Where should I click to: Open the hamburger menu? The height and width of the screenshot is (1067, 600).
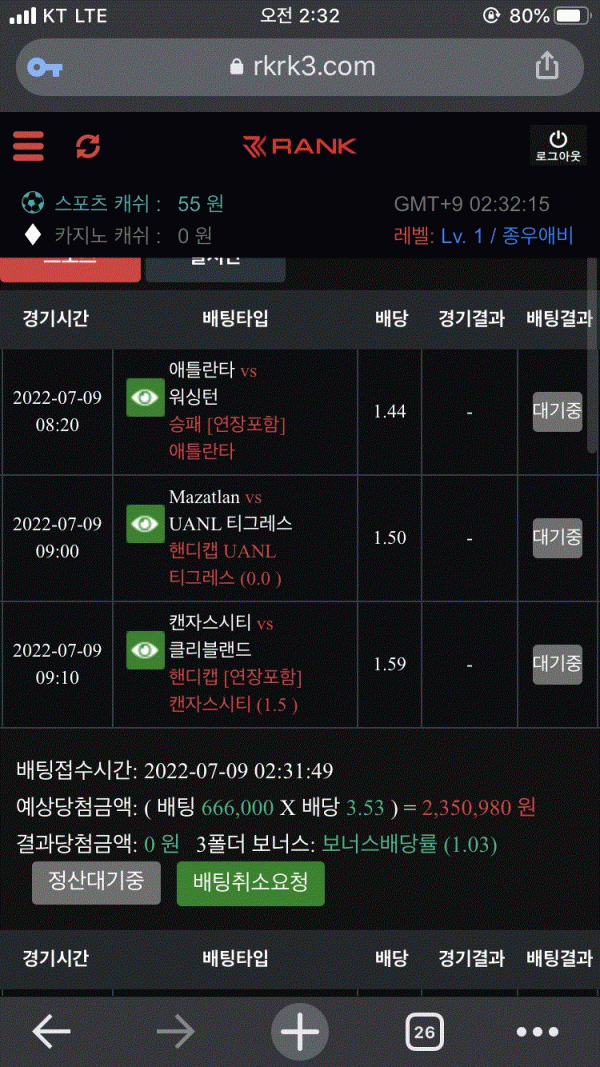(29, 146)
